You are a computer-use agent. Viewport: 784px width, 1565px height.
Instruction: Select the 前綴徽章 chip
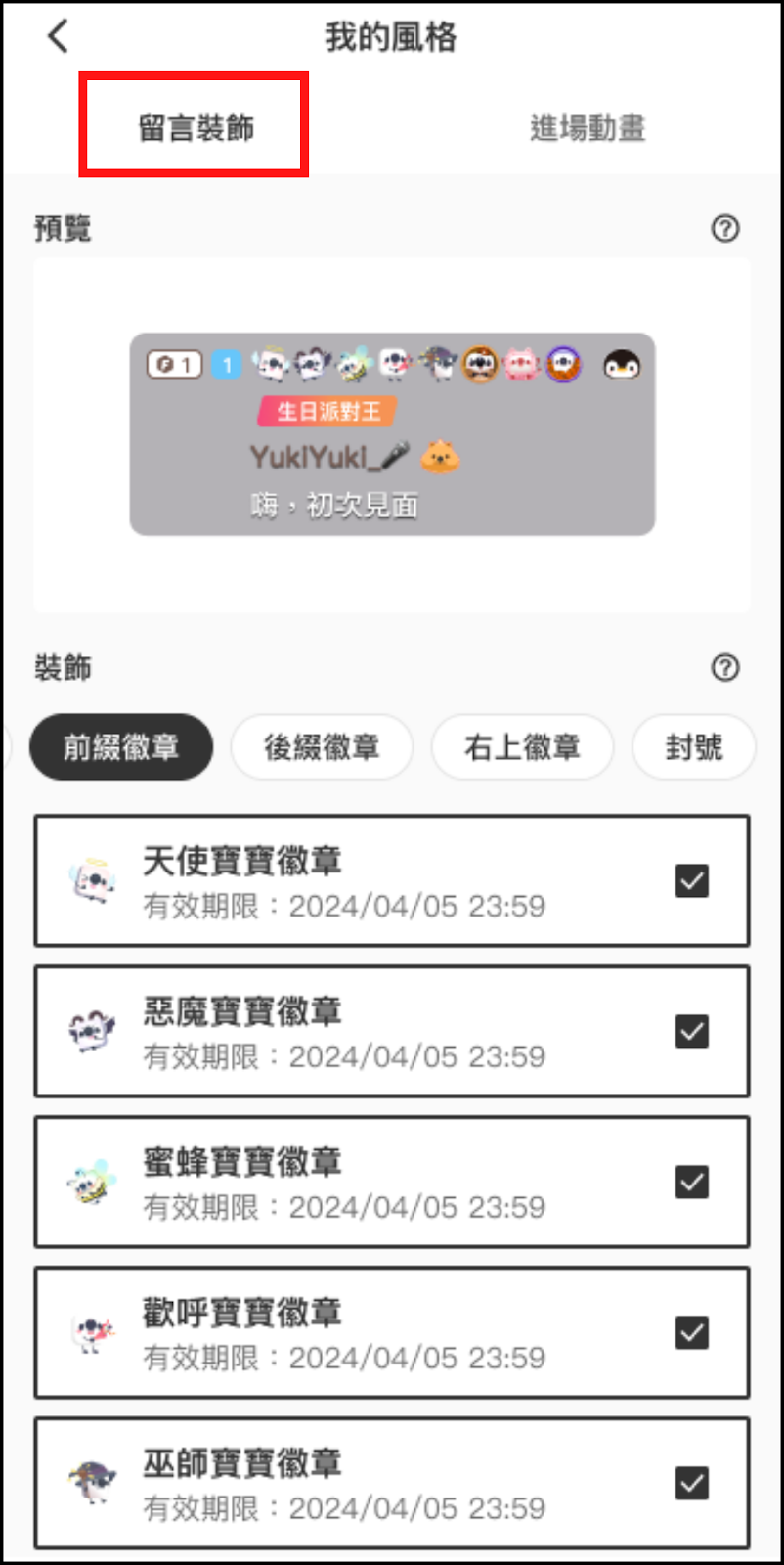pos(121,747)
